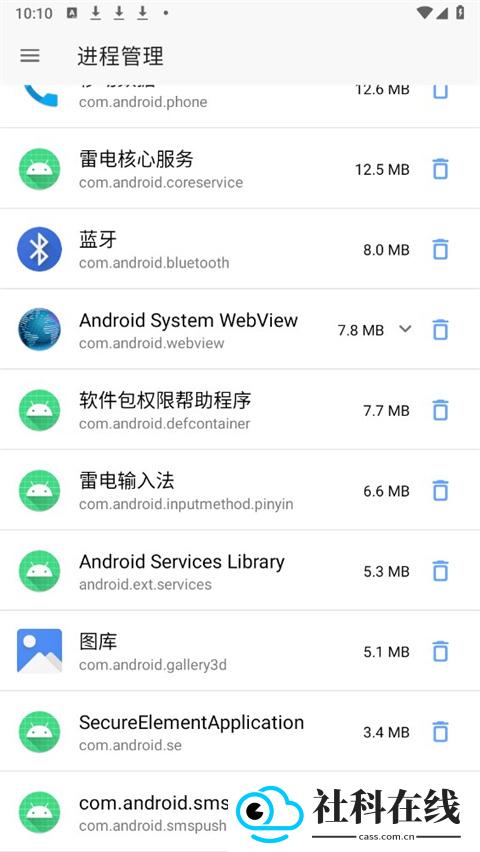Tap trash icon for com.android.phone
Viewport: 480px width, 852px height.
440,92
